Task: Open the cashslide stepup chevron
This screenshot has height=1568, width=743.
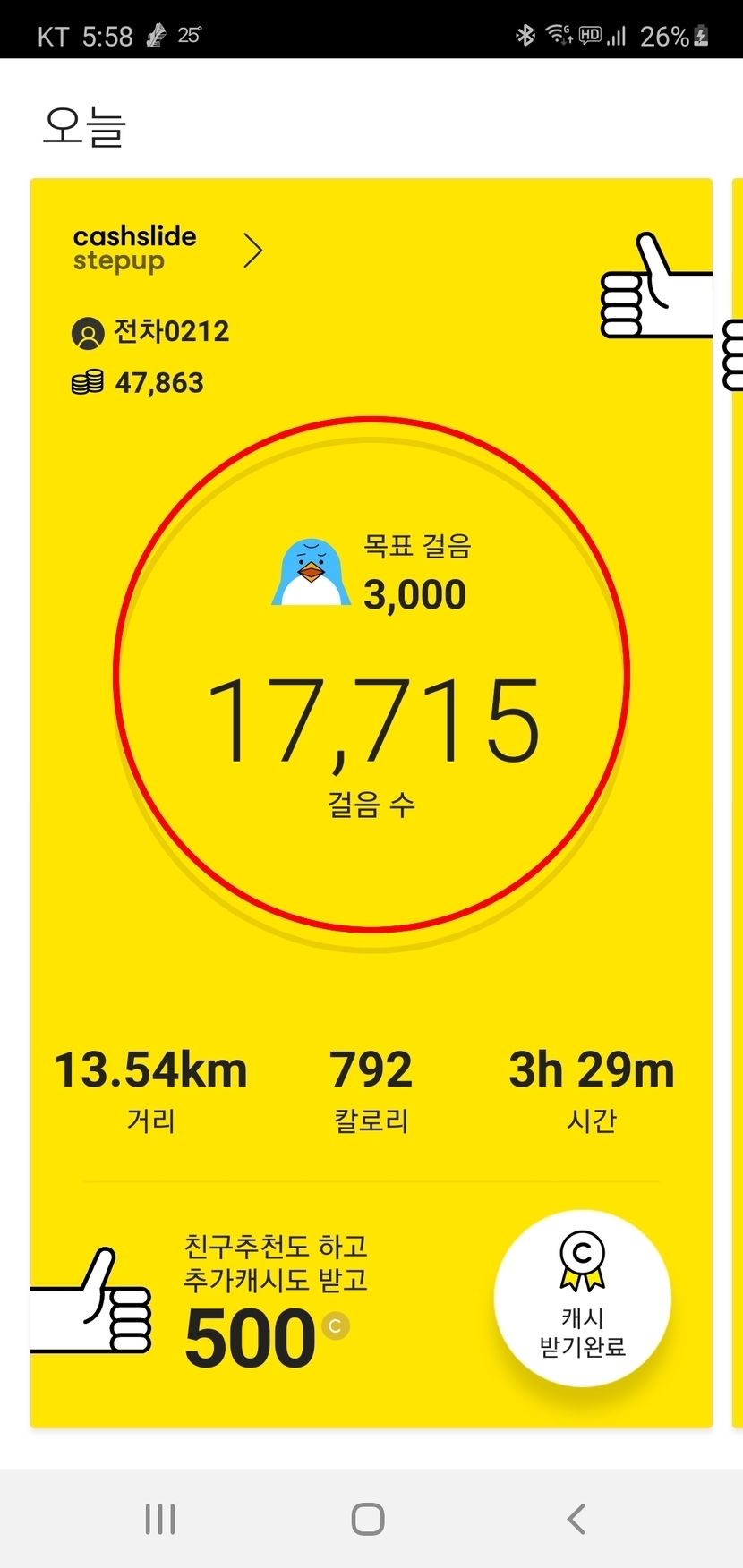Action: click(253, 251)
